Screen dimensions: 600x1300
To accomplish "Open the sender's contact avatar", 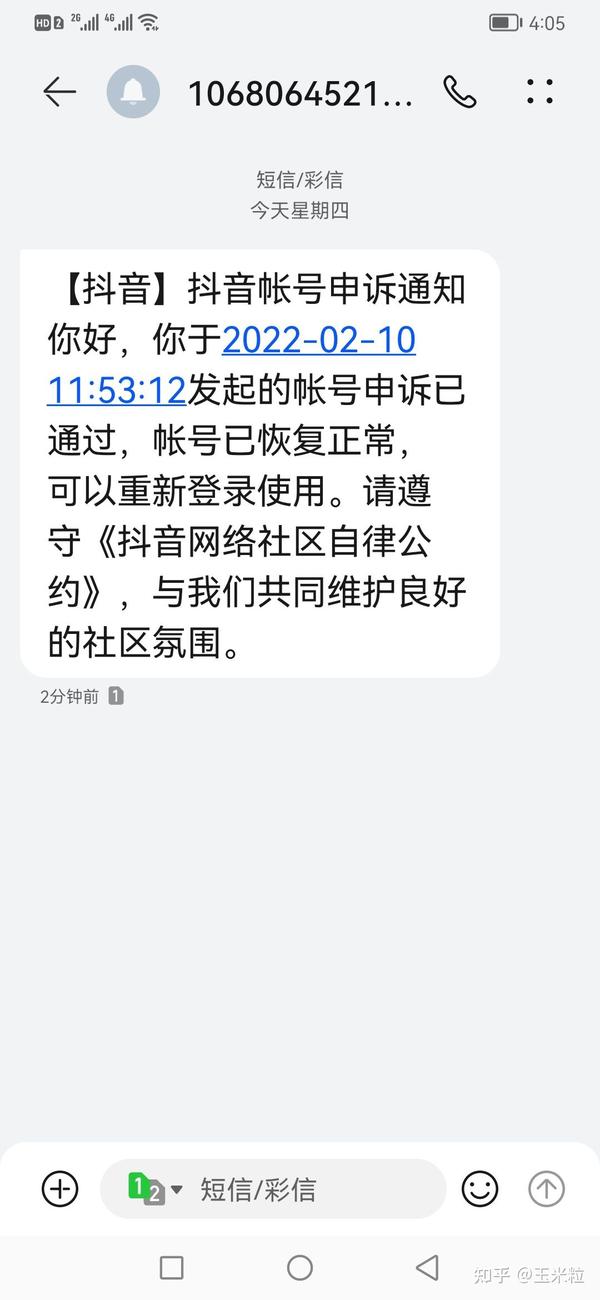I will click(x=133, y=92).
